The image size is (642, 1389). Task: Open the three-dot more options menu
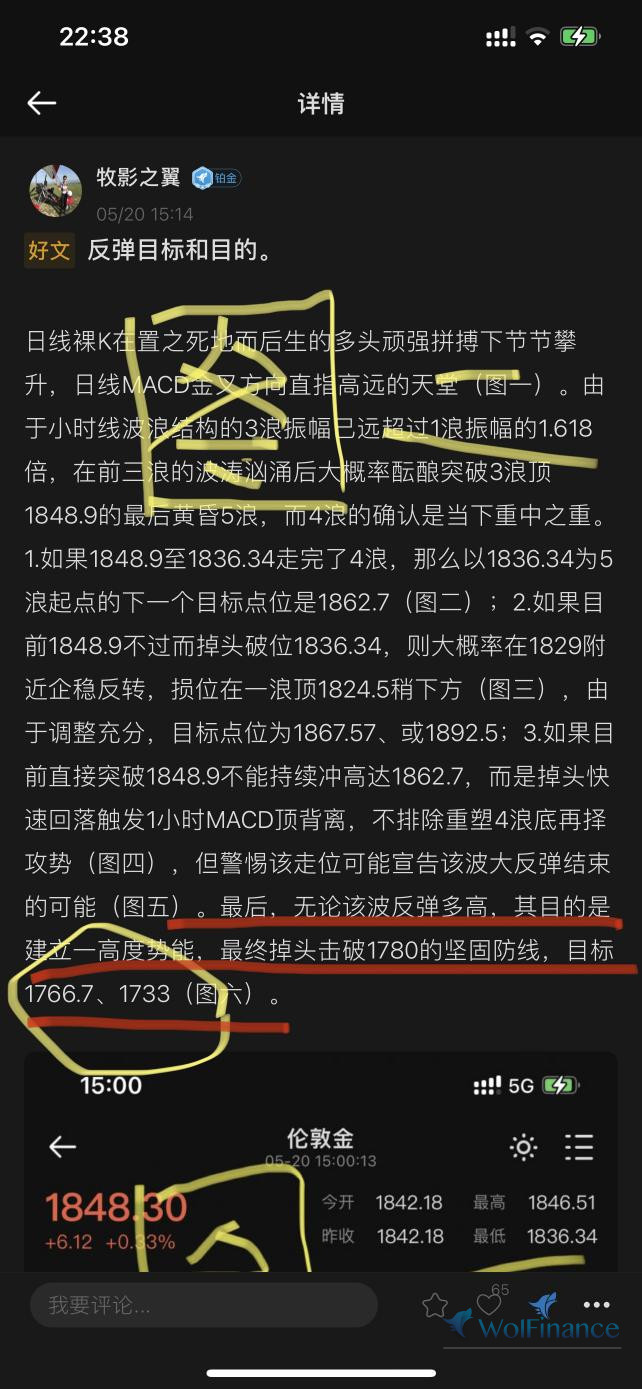coord(596,1305)
